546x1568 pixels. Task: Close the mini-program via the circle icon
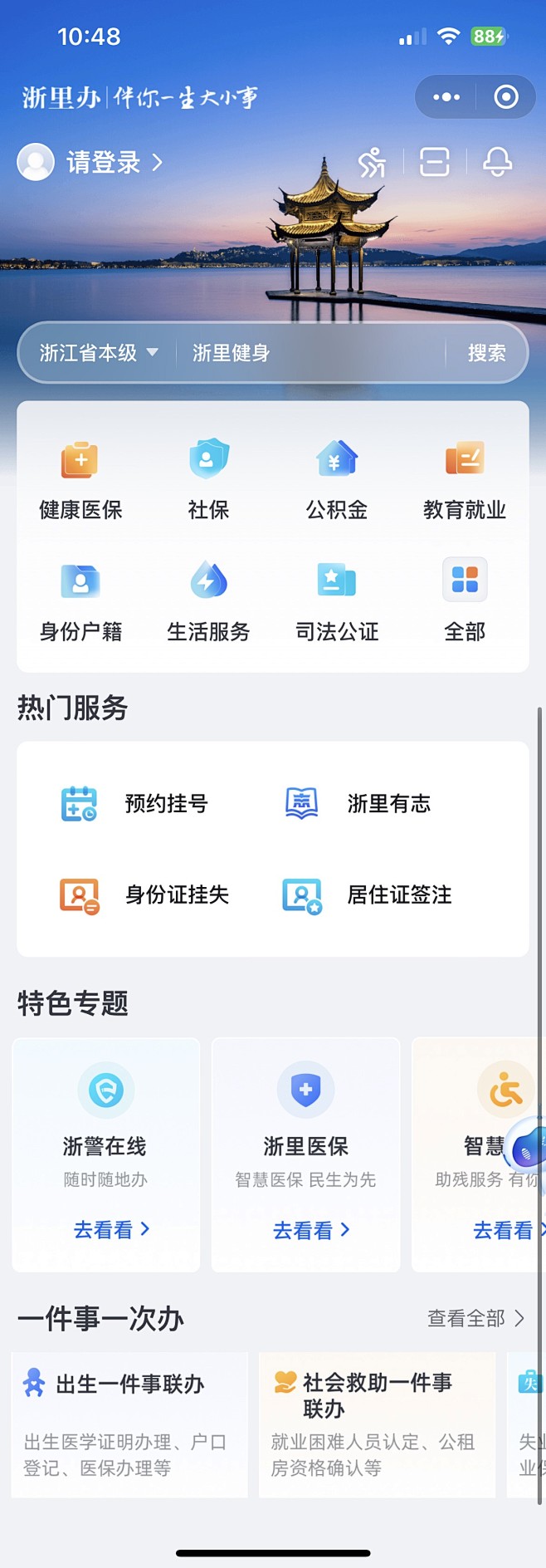point(506,97)
